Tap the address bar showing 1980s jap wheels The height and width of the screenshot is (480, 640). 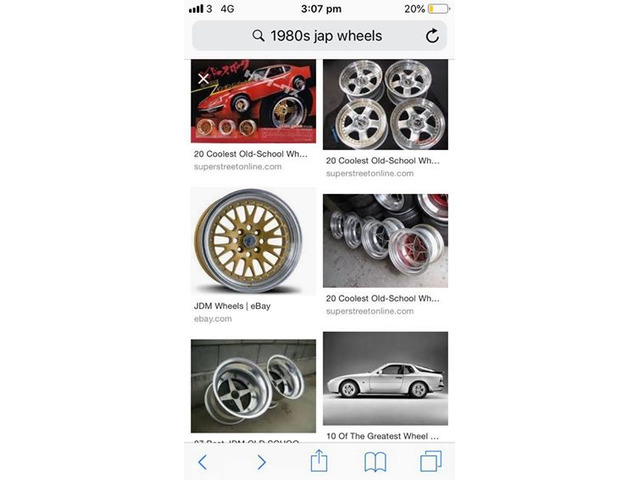tap(310, 36)
